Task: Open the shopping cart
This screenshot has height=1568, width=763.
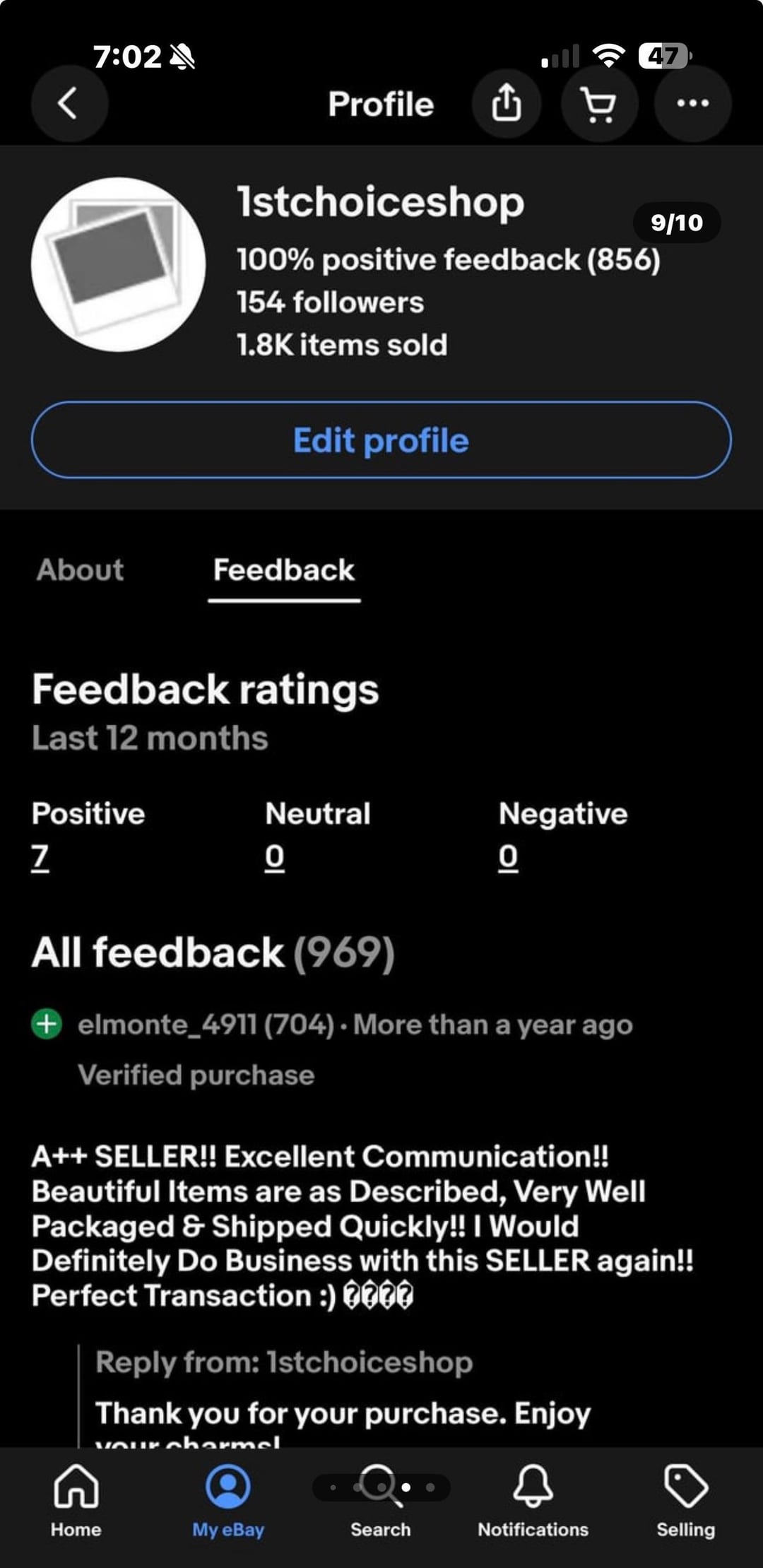Action: pos(599,104)
